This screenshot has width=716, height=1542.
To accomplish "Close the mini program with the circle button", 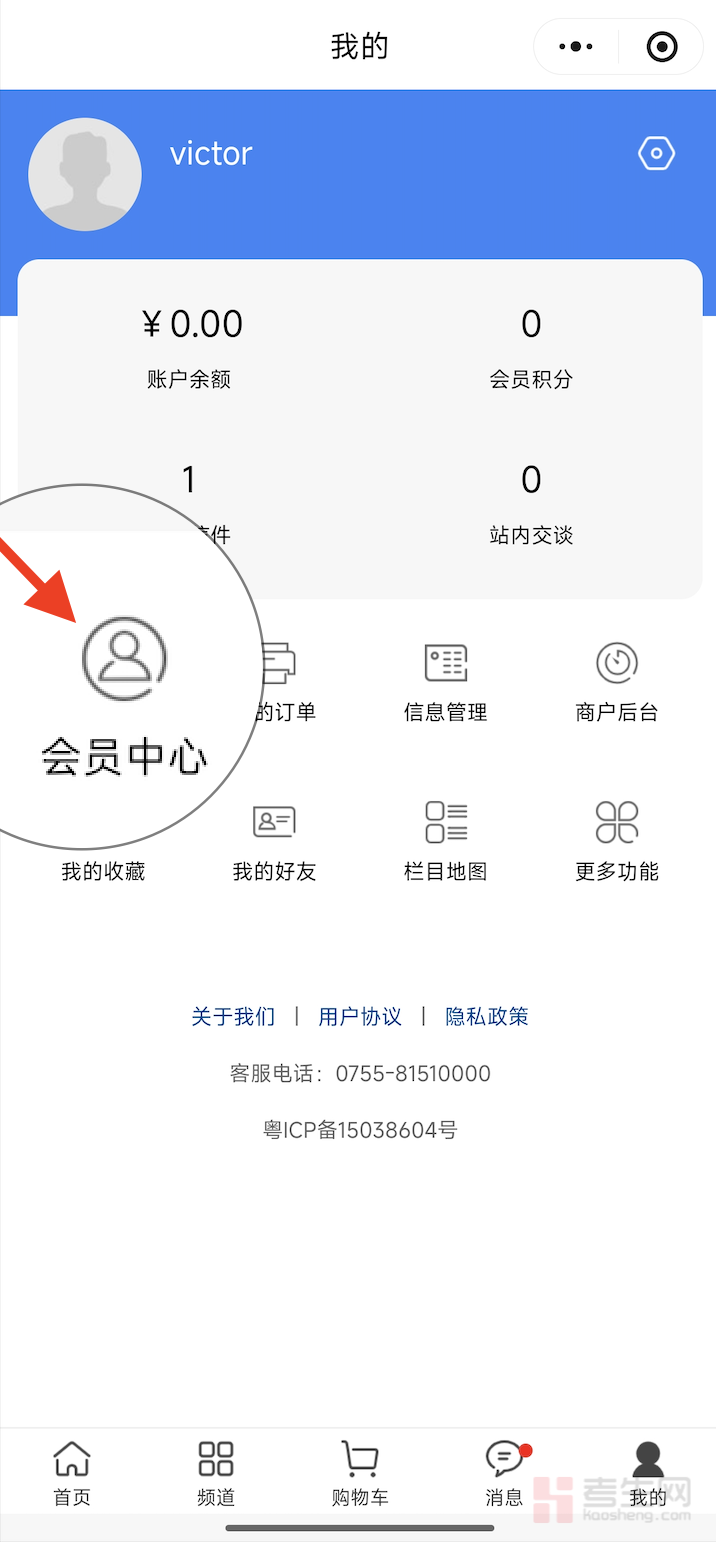I will tap(661, 47).
